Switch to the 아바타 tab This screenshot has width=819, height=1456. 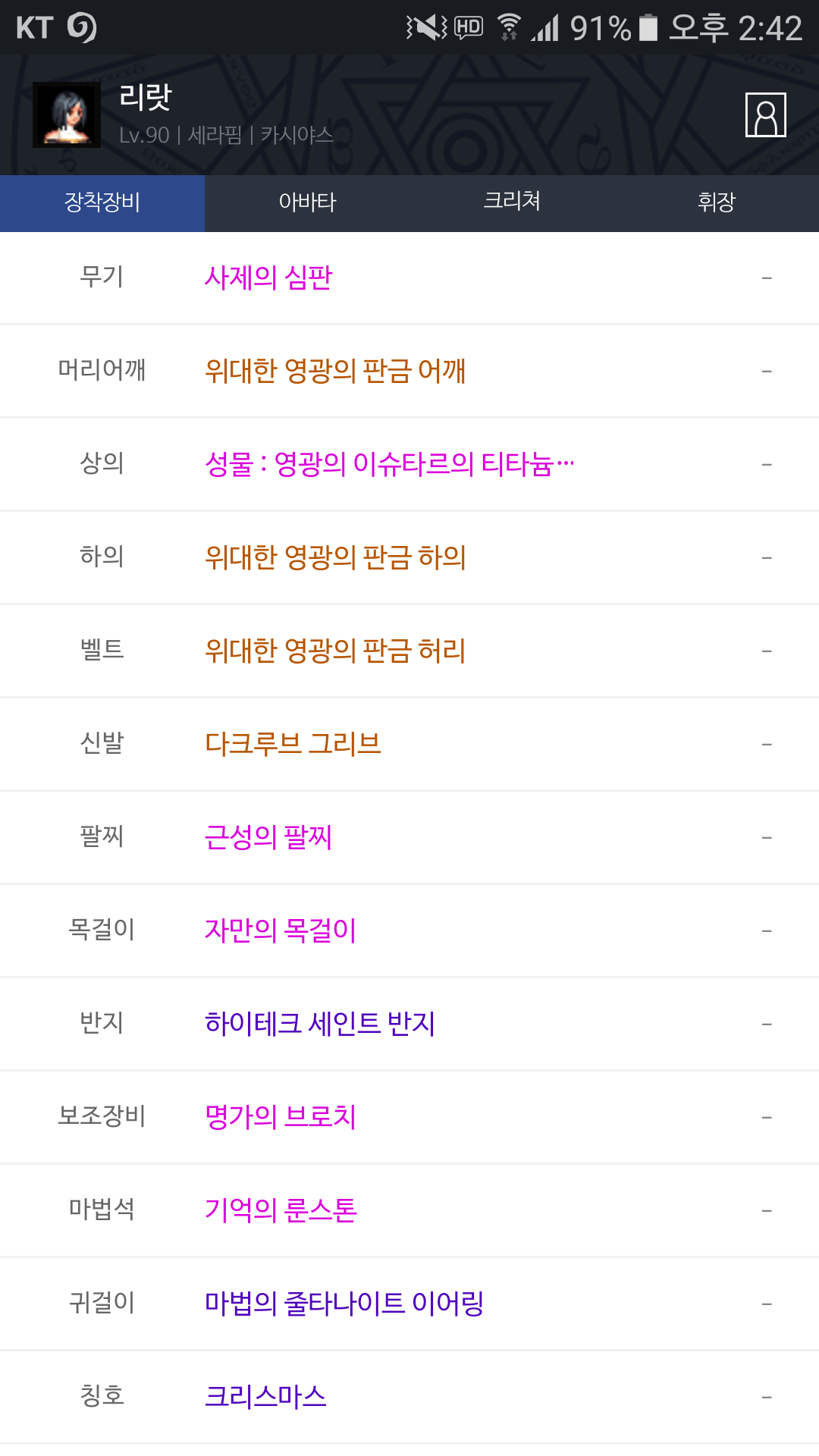(307, 202)
